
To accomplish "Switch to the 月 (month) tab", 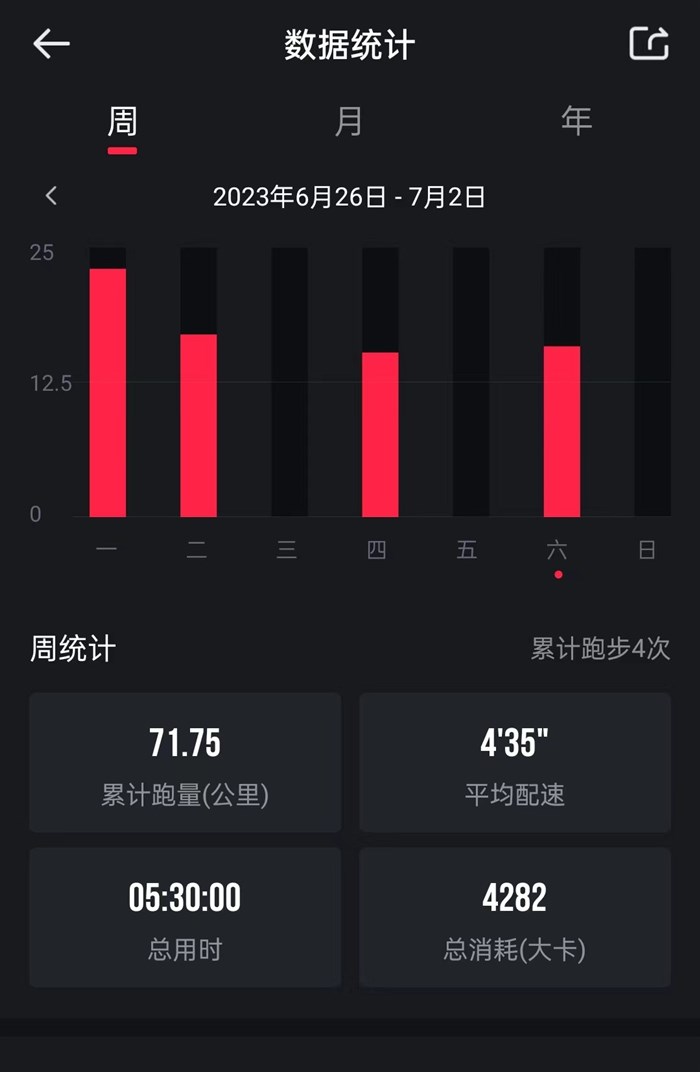I will point(348,122).
